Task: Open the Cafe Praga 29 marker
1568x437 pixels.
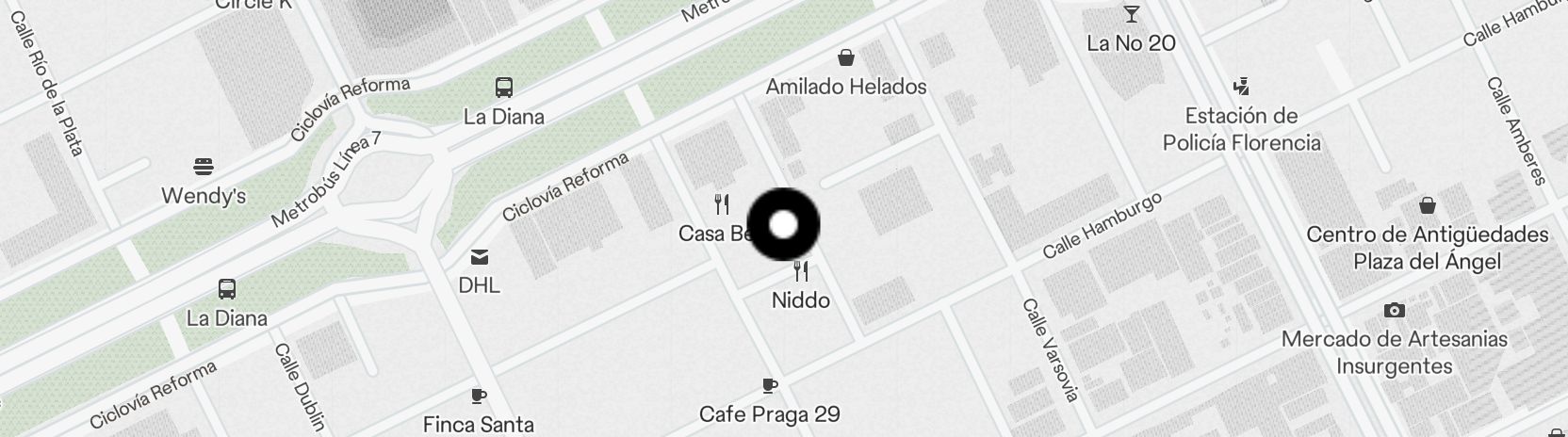Action: click(770, 386)
